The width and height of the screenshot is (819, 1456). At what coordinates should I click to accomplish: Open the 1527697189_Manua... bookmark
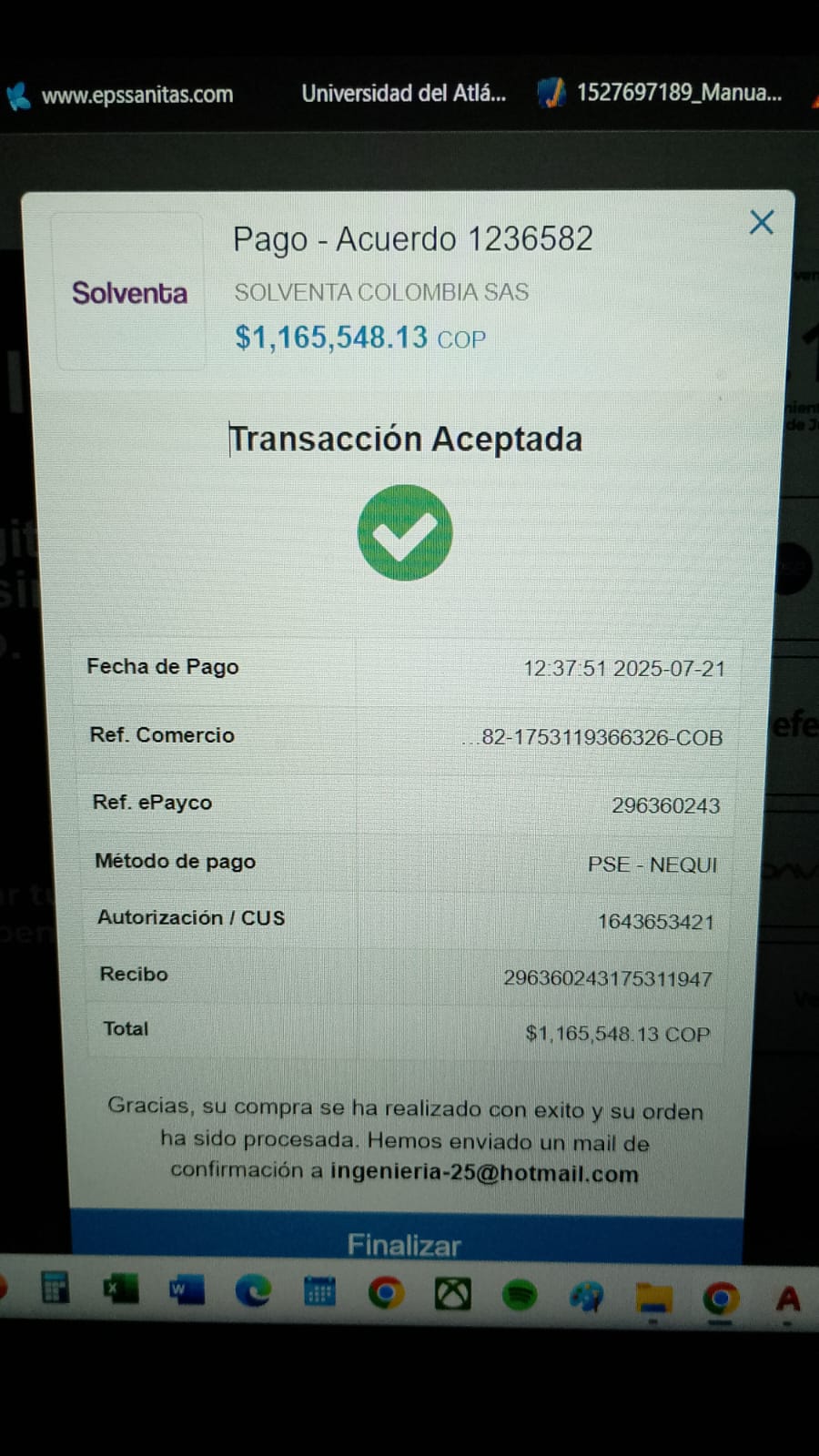pos(678,92)
